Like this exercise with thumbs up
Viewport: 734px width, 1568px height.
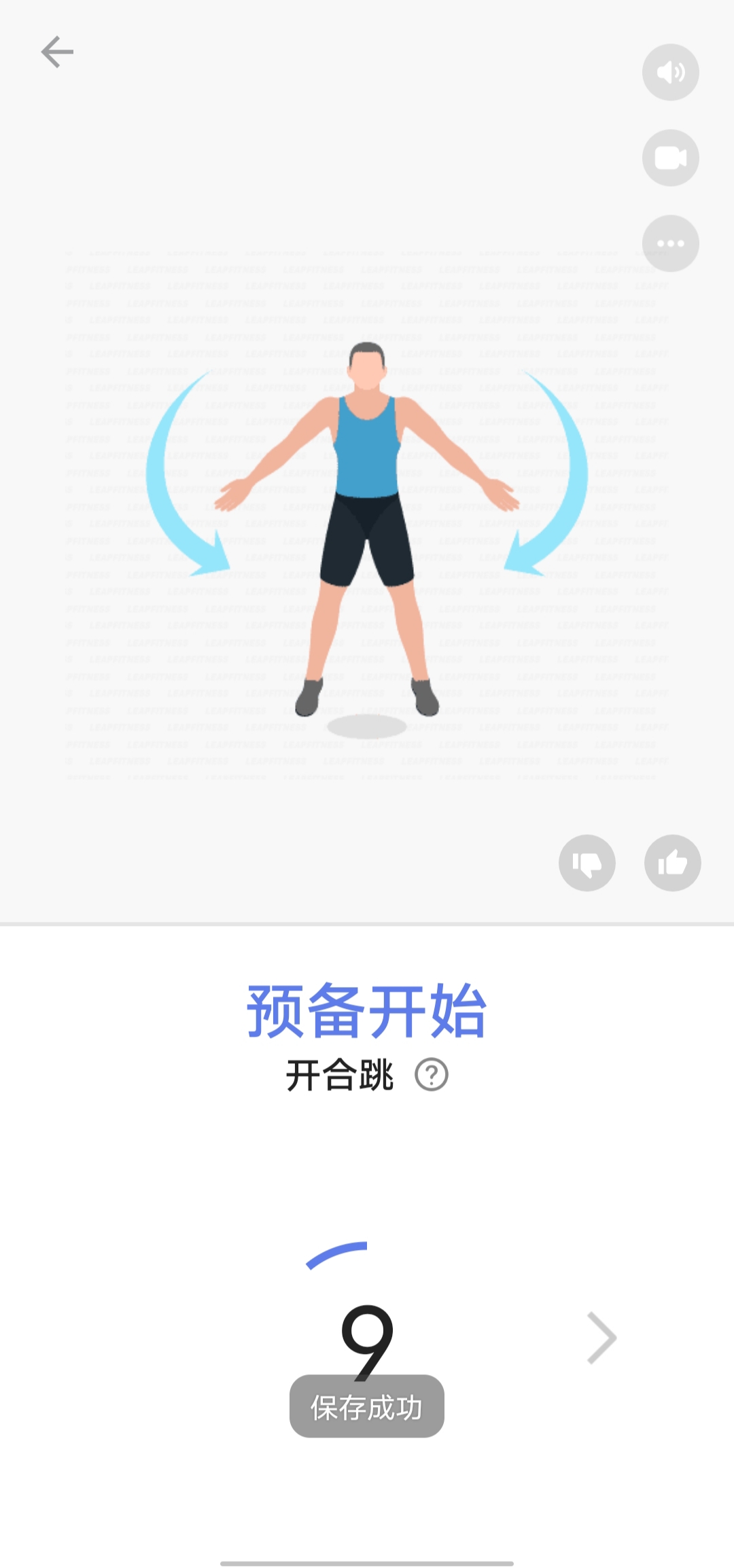pos(672,863)
